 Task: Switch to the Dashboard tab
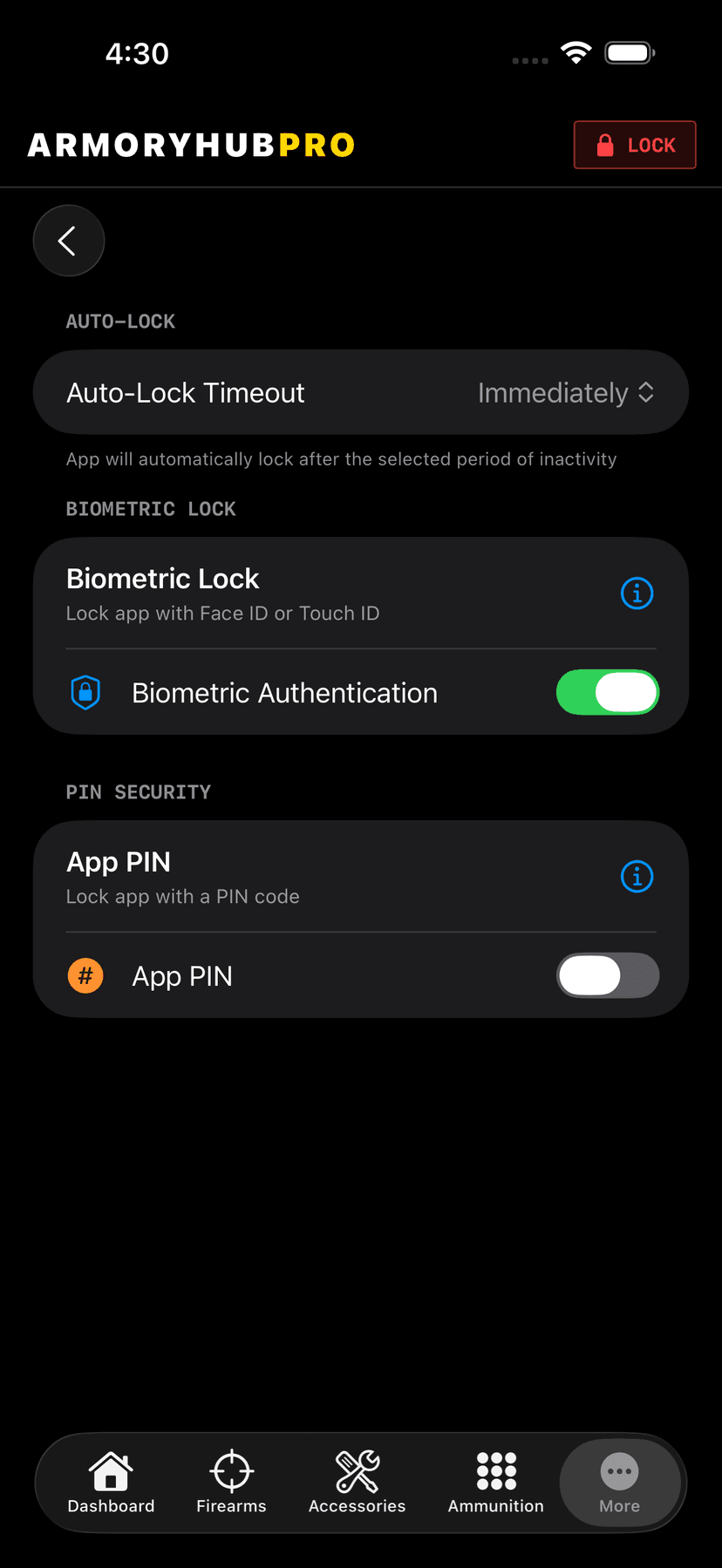[x=111, y=1483]
